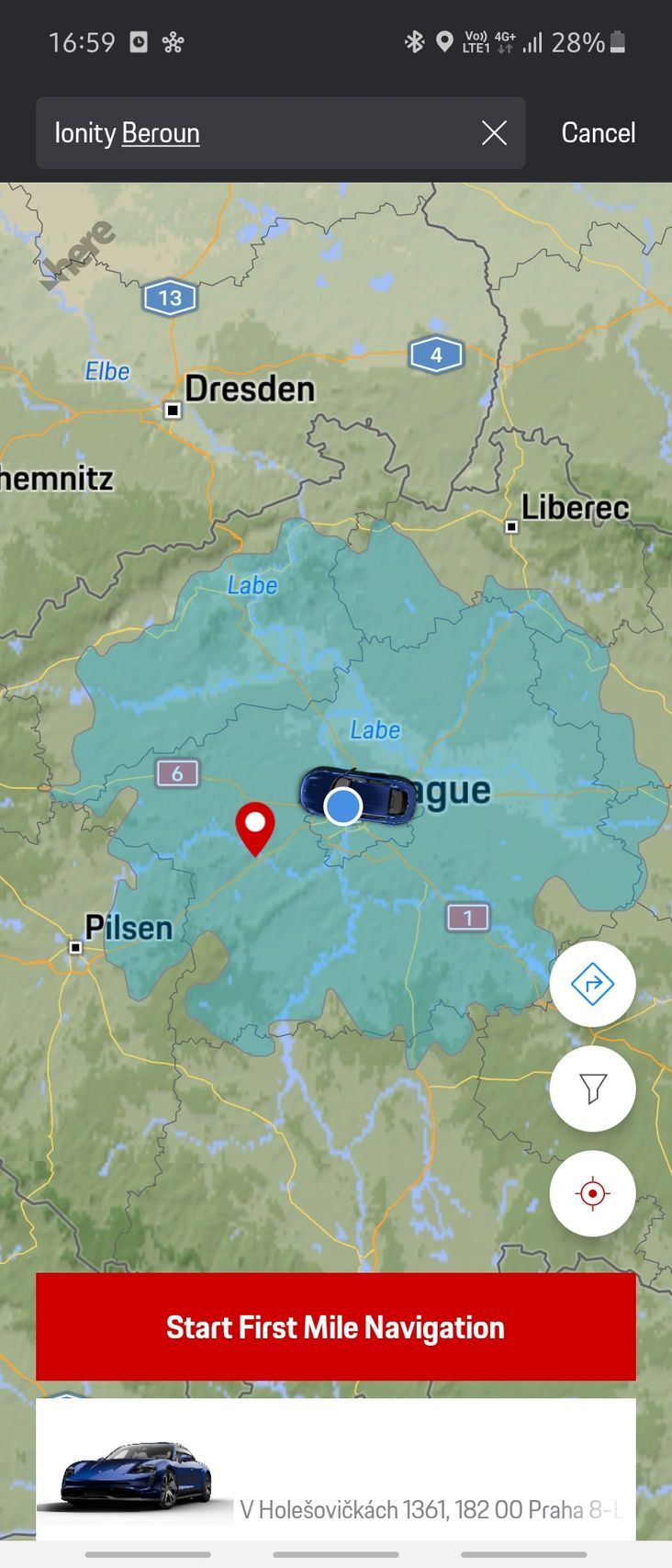Screen dimensions: 672x1568
Task: Select the red destination pin on map
Action: pos(255,825)
